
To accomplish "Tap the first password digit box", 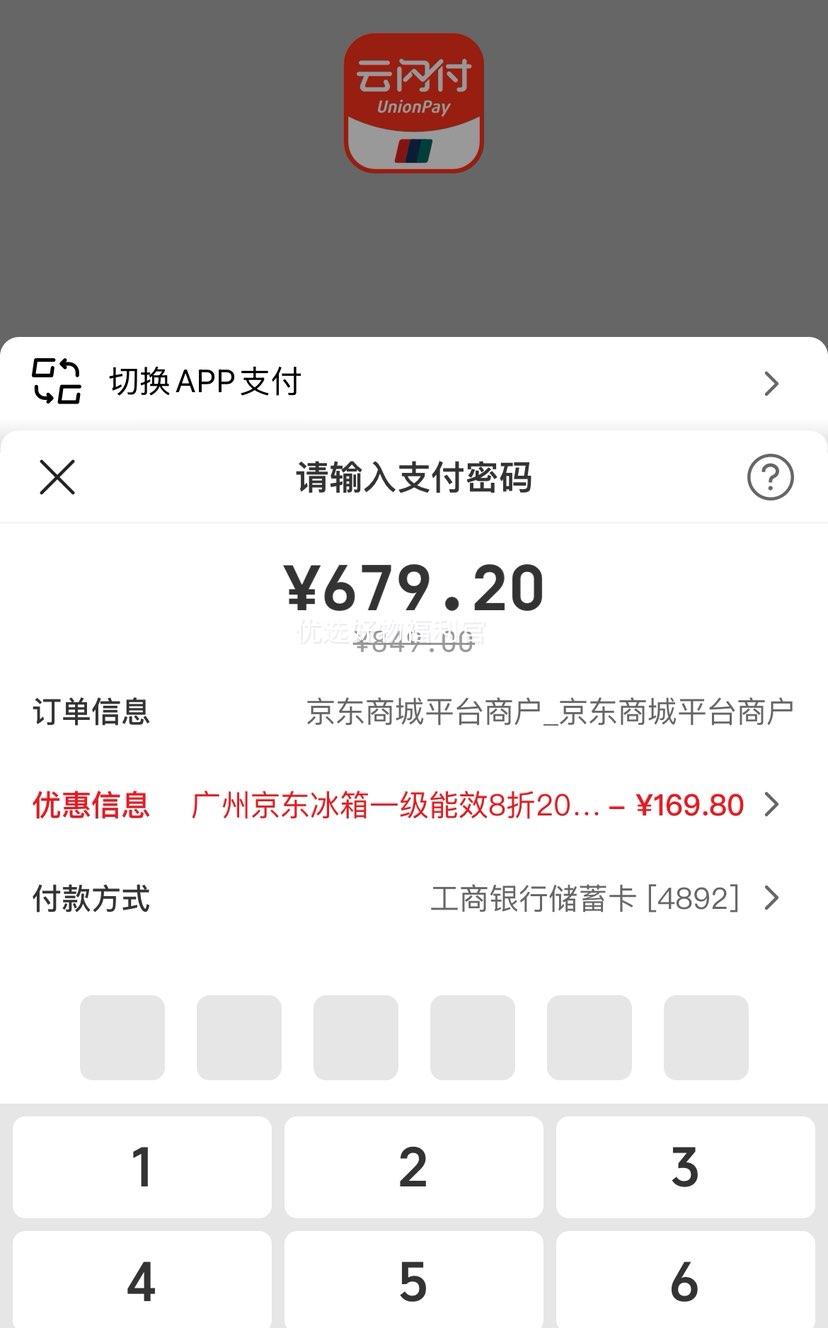I will 122,1037.
